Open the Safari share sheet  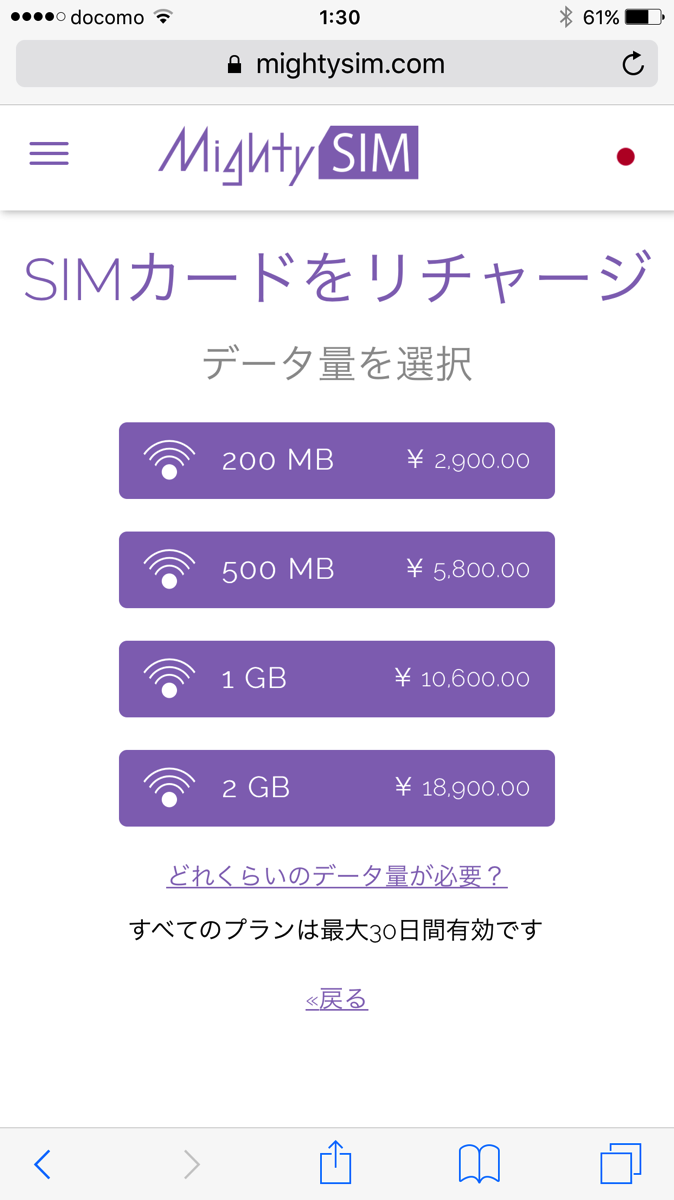336,1162
